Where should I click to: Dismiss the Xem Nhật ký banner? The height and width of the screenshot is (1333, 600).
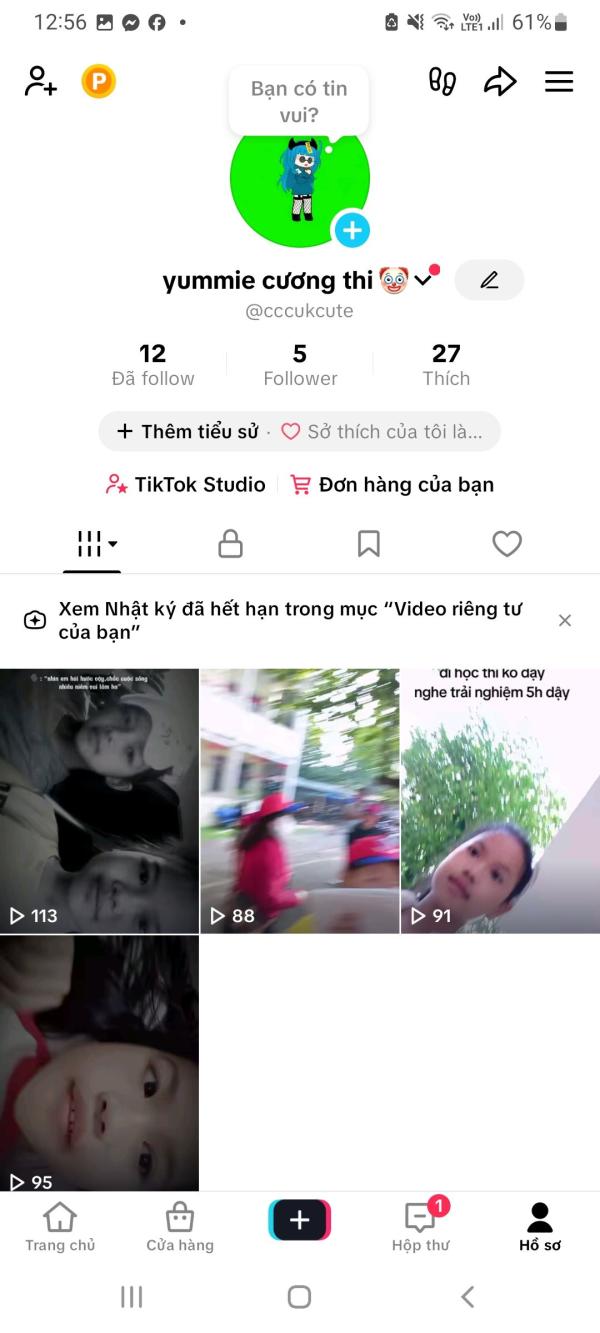point(565,620)
